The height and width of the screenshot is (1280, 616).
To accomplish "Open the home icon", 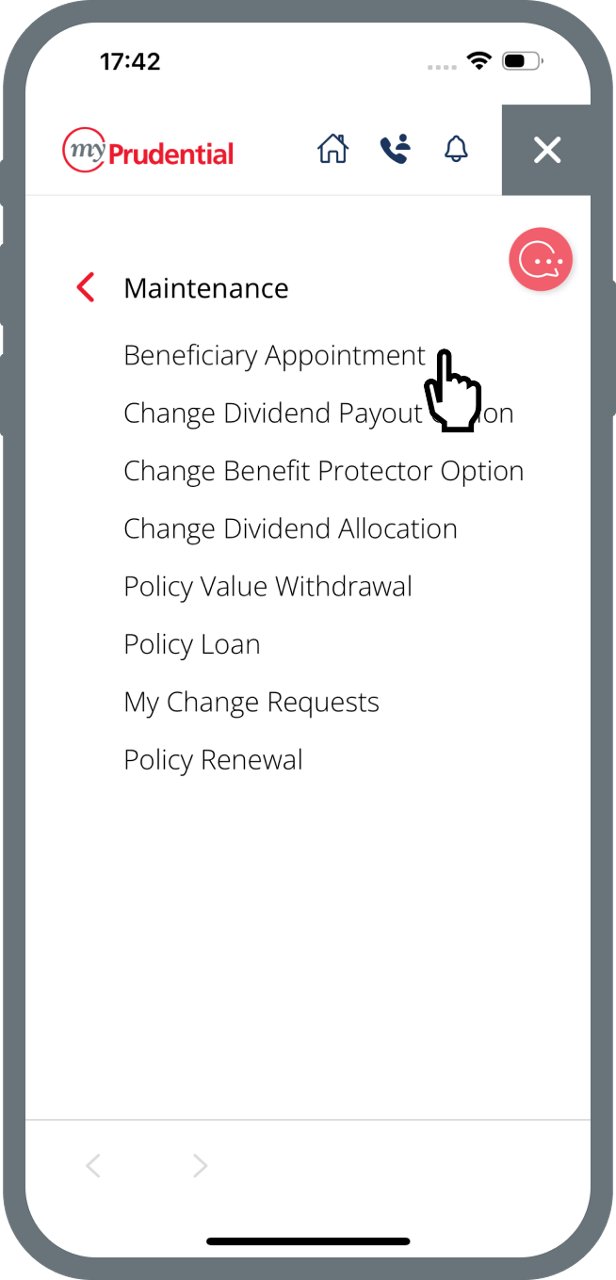I will pyautogui.click(x=333, y=149).
